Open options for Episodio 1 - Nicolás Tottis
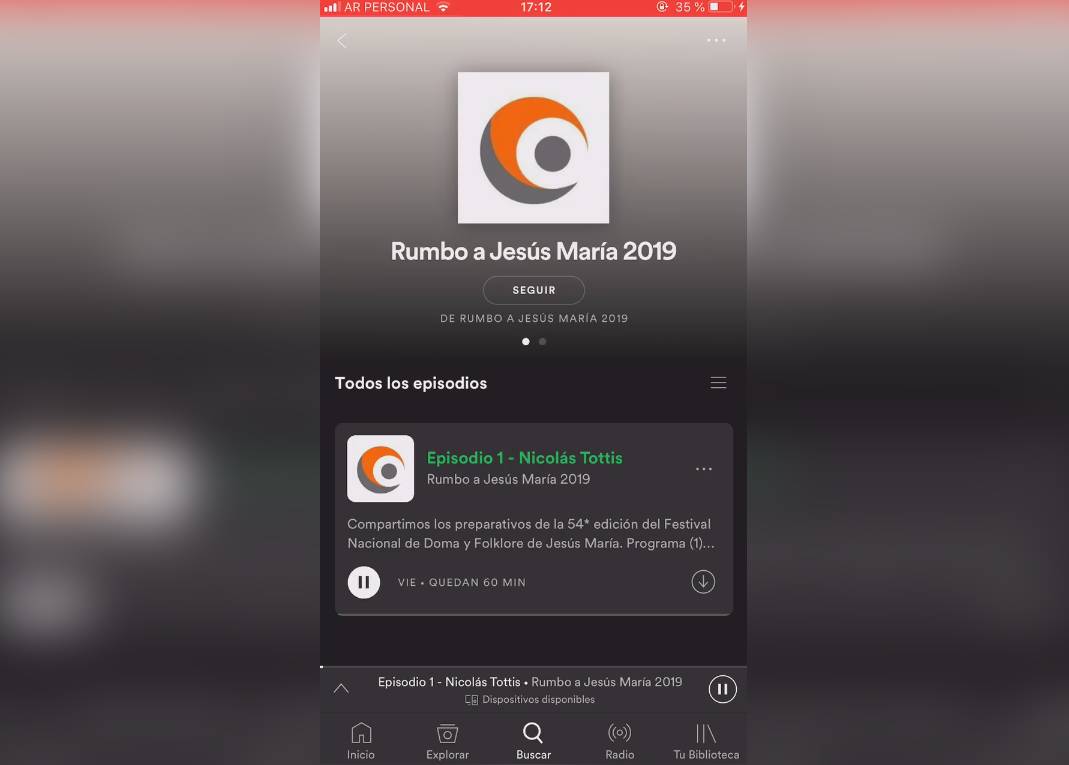 pyautogui.click(x=704, y=469)
